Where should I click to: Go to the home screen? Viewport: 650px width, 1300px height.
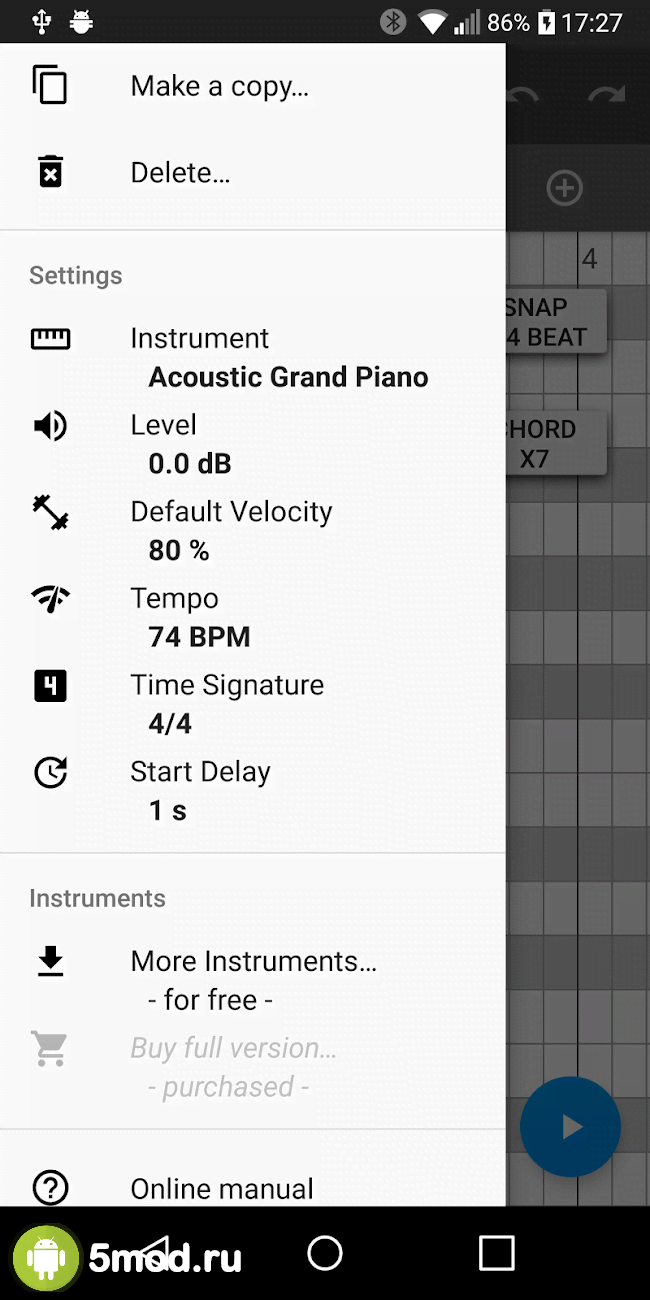pos(325,1253)
